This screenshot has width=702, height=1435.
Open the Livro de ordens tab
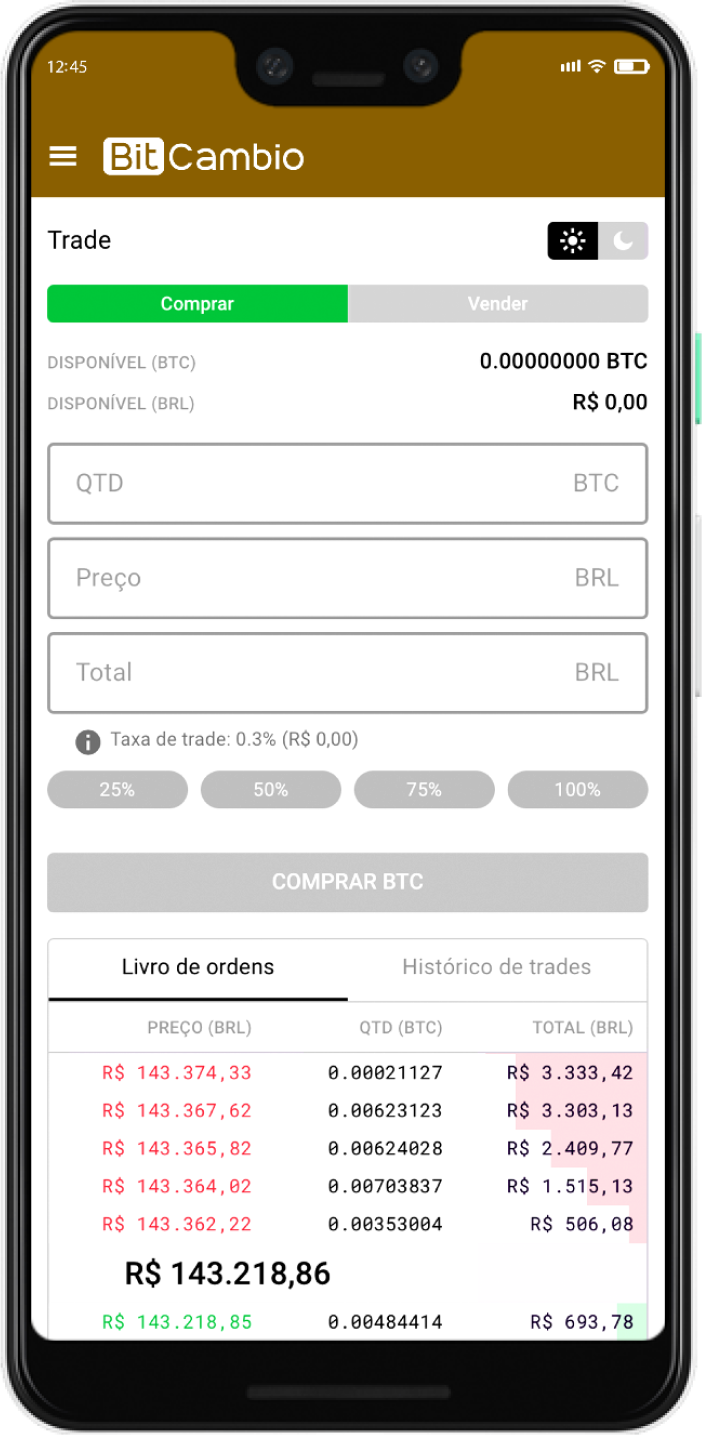198,967
